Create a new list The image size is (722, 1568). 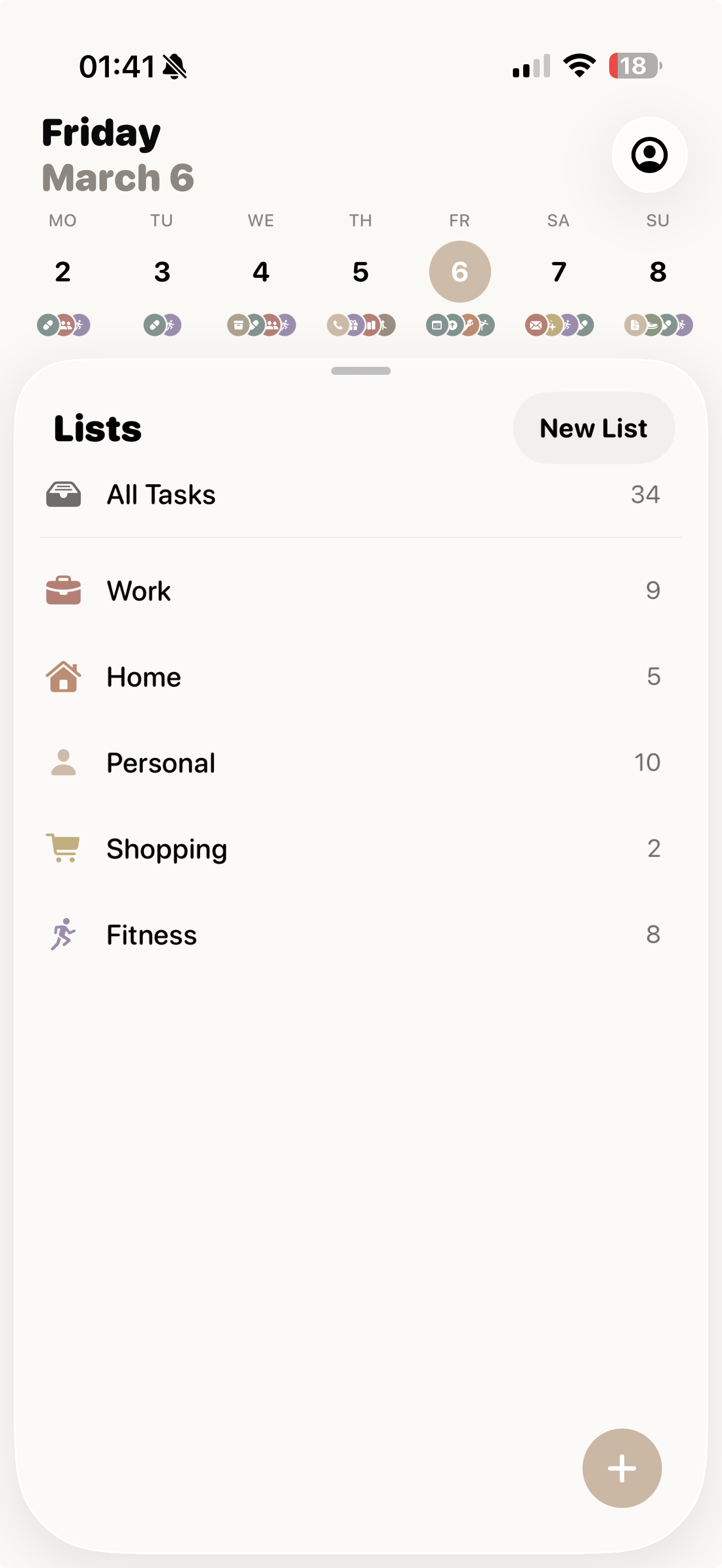pos(593,428)
